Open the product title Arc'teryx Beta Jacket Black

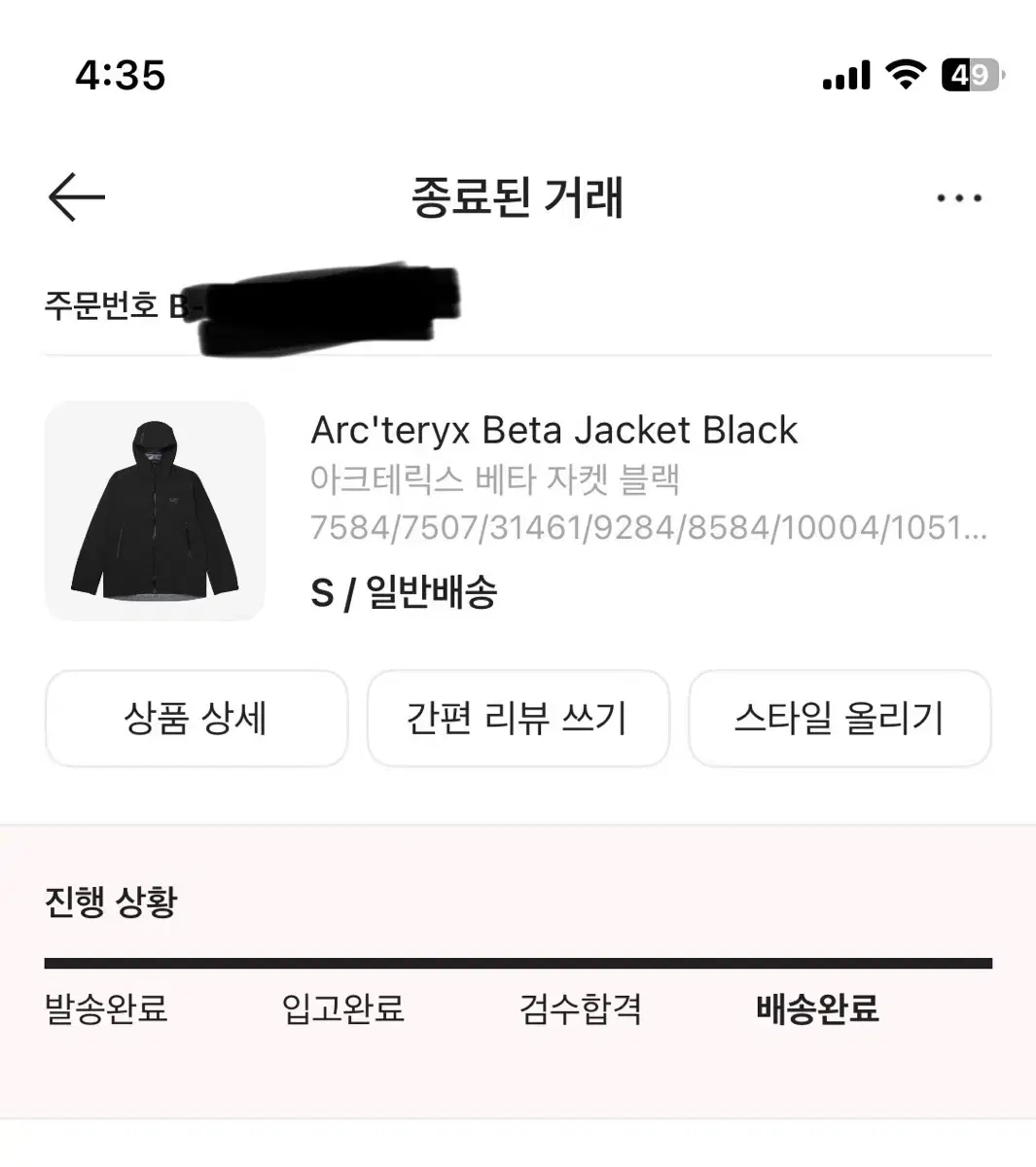[554, 429]
